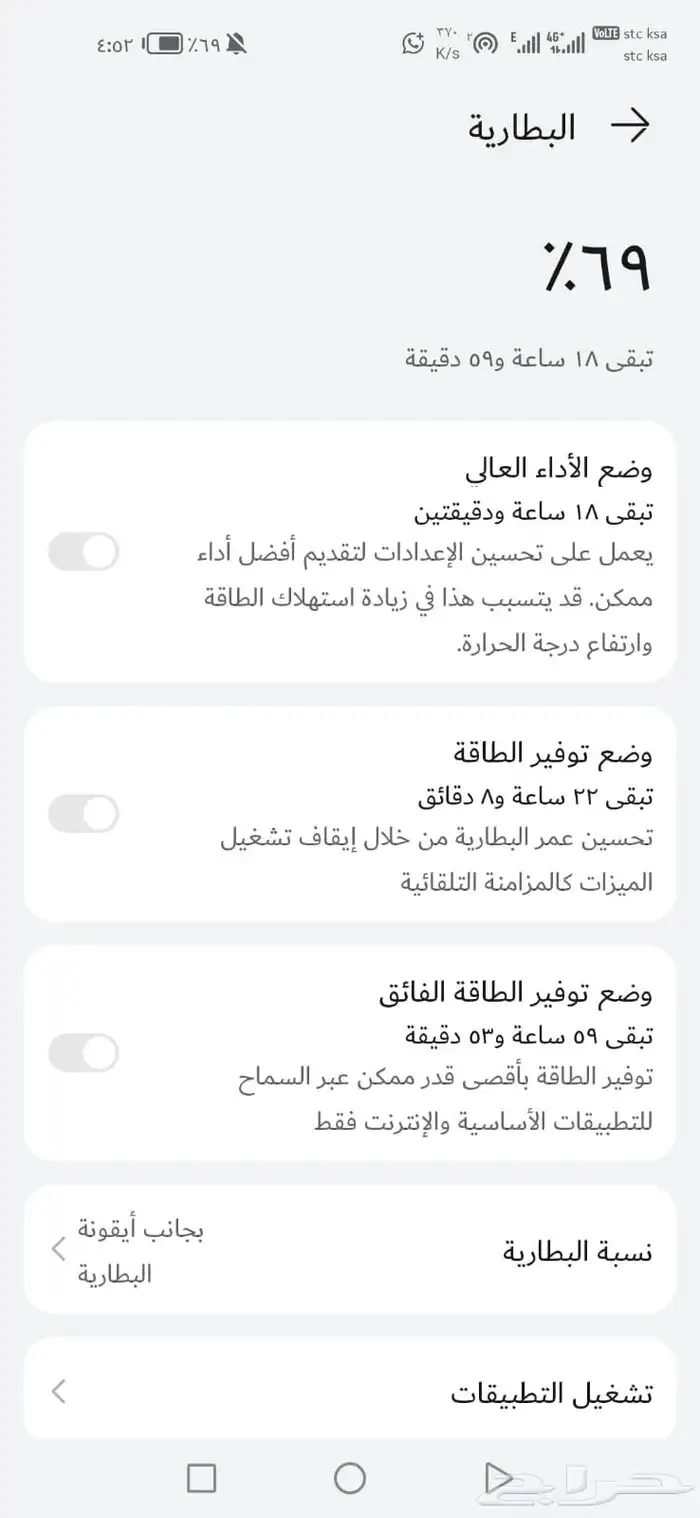Open app launch settings (تشغيل التطبيقات)
Viewport: 700px width, 1518px height.
350,1392
